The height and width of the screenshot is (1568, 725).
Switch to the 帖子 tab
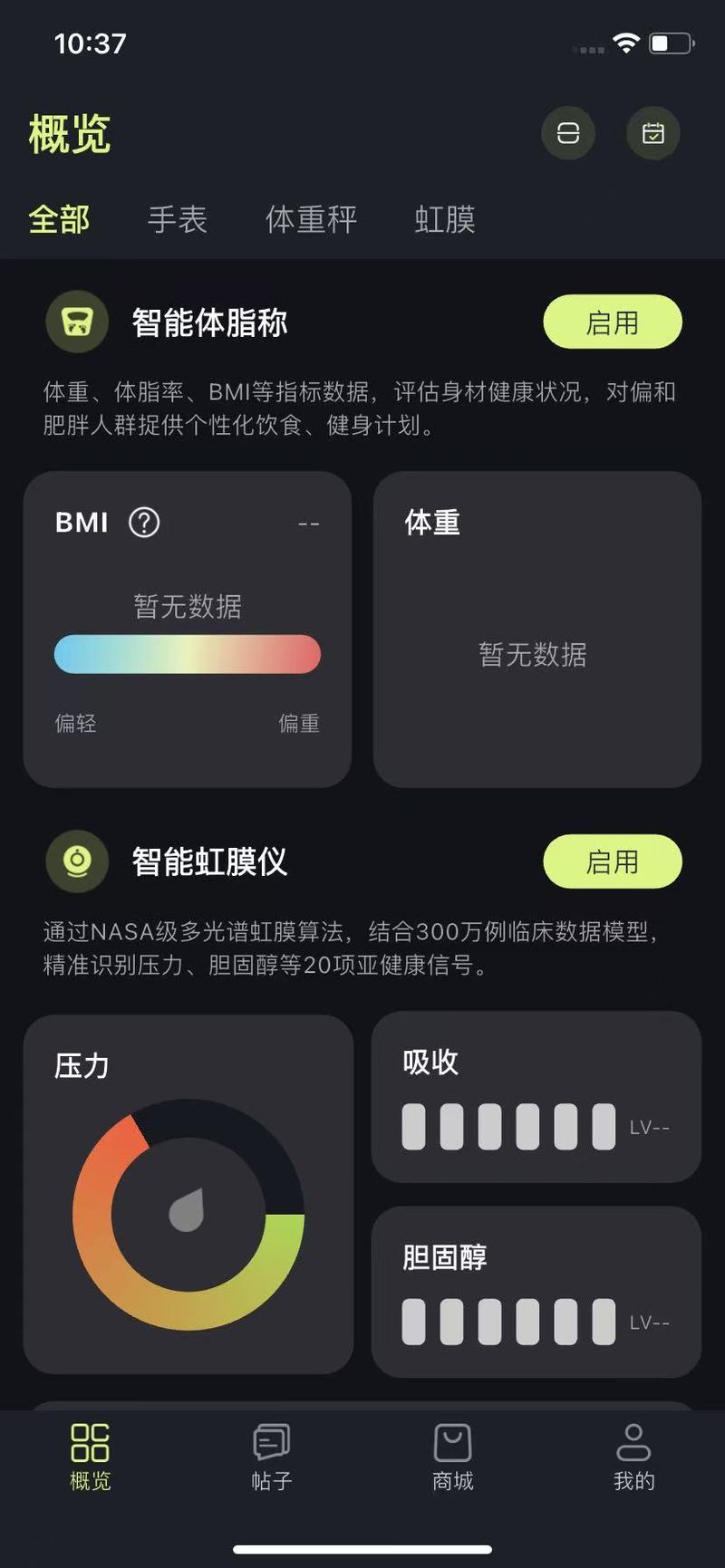tap(271, 1456)
